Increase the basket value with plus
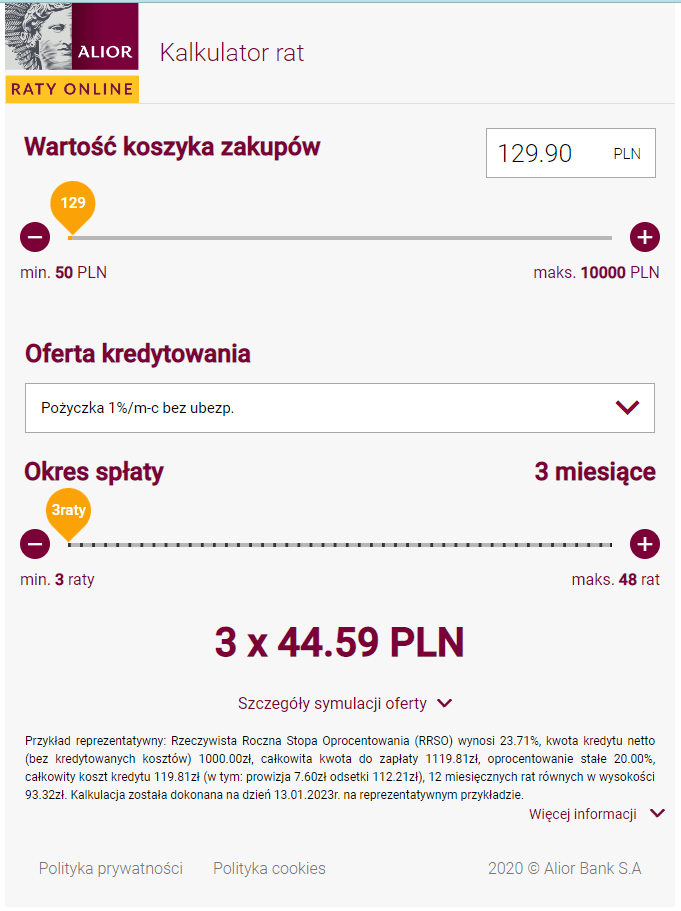 pos(645,238)
